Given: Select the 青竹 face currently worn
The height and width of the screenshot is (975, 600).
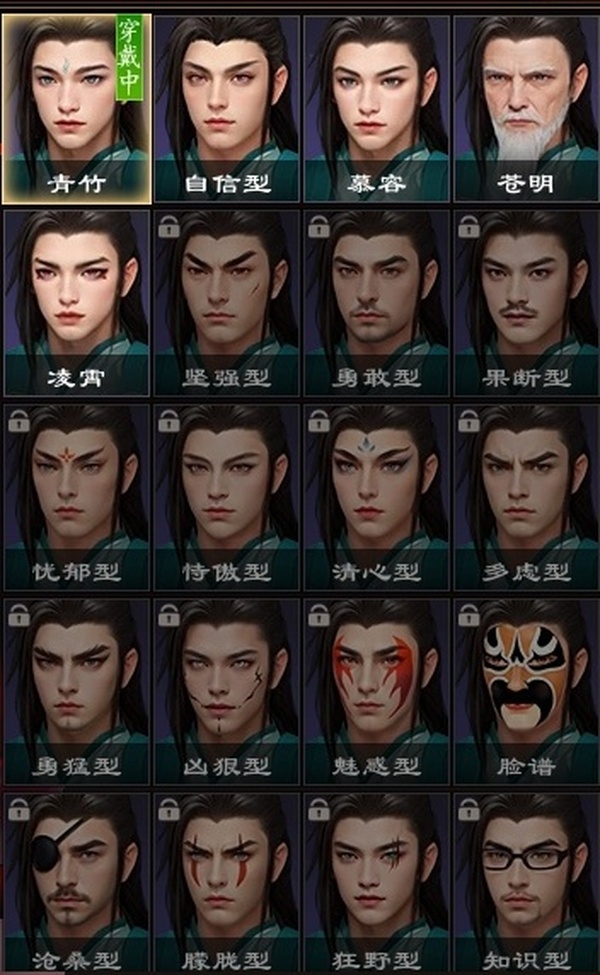Looking at the screenshot, I should point(76,105).
